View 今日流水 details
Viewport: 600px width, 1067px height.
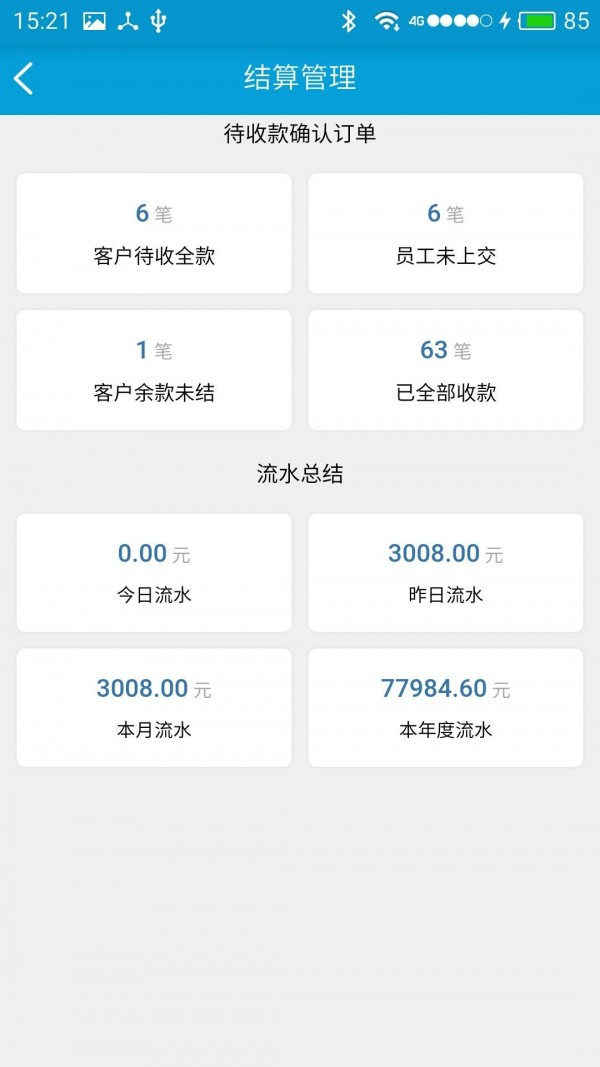click(x=154, y=573)
